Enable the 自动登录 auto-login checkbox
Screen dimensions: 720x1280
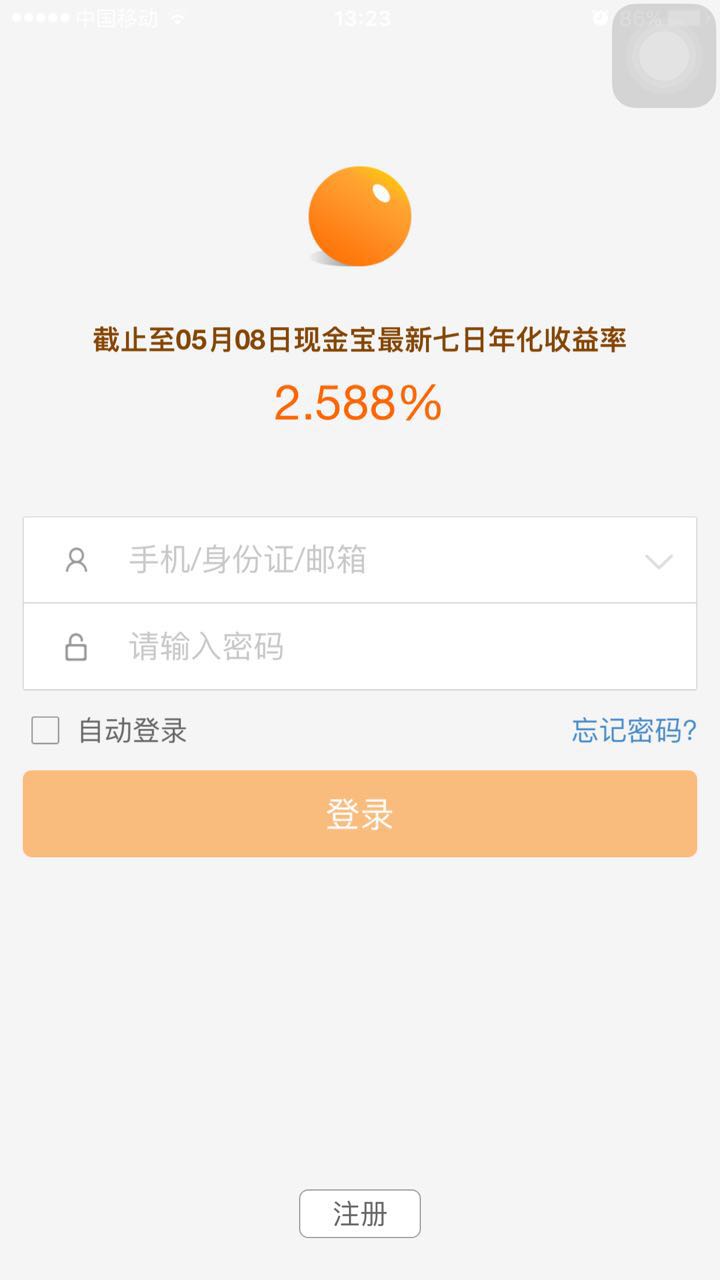pos(44,731)
